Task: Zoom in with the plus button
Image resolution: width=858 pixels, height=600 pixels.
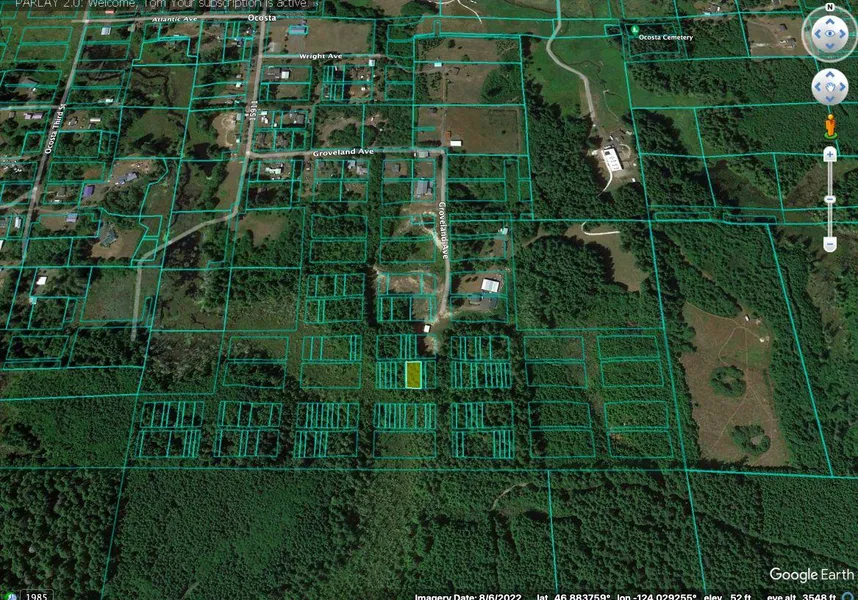Action: [x=829, y=154]
